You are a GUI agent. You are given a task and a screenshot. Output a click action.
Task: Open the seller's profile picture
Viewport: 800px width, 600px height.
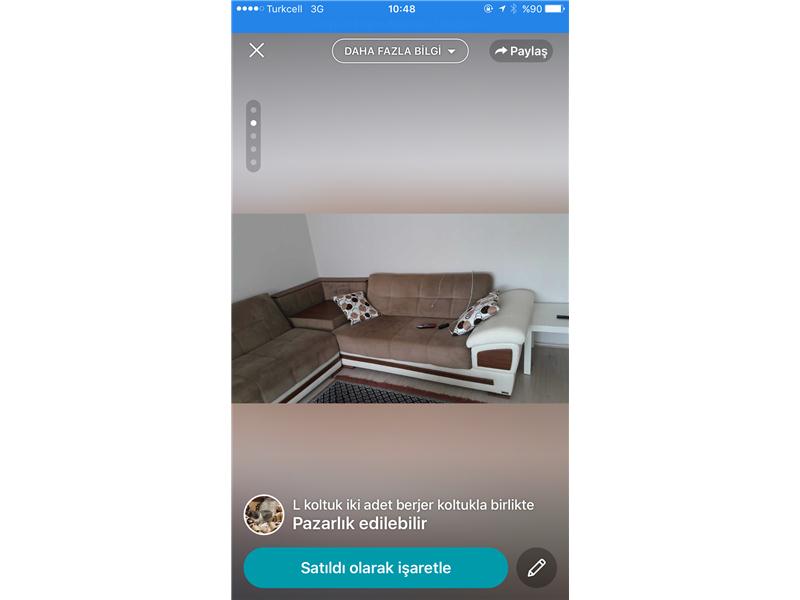click(x=264, y=515)
